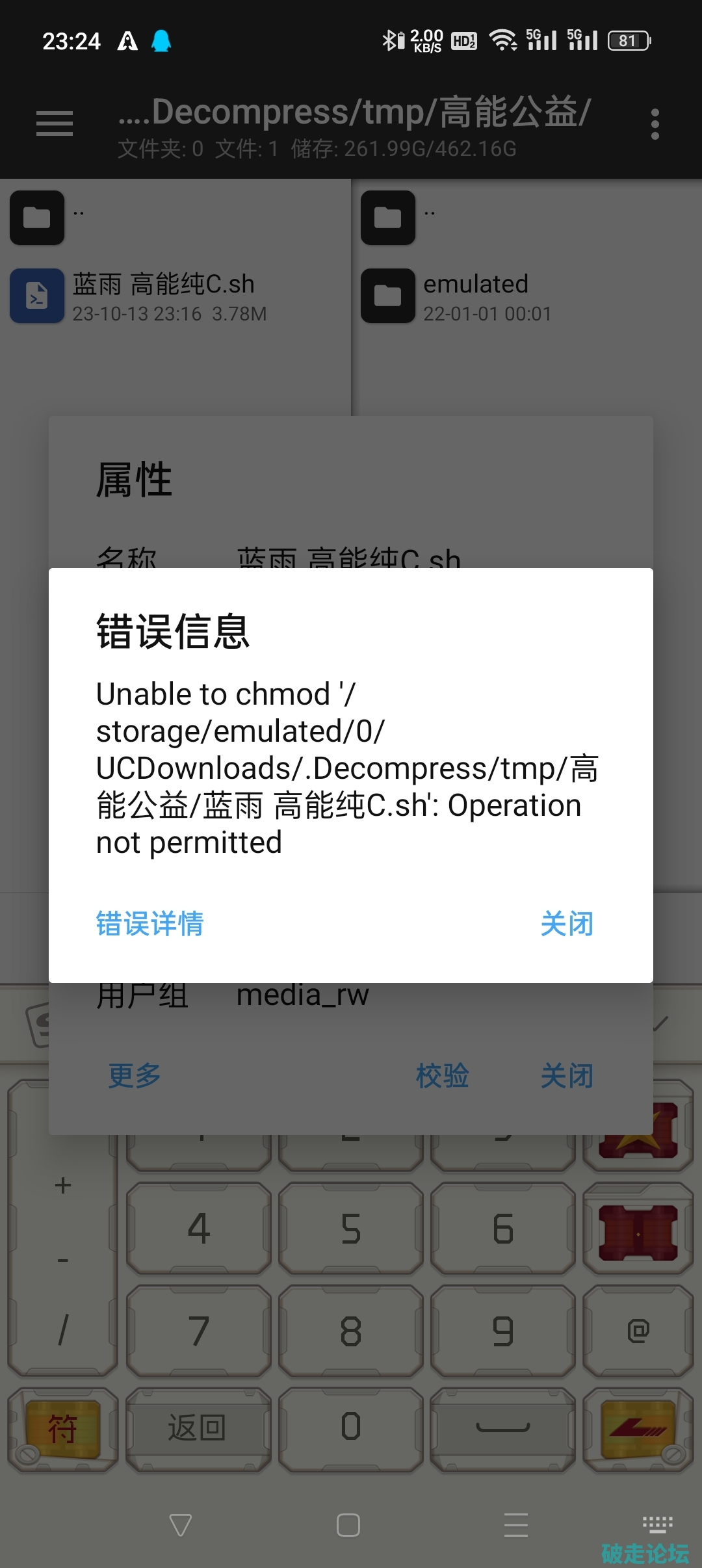This screenshot has height=1568, width=702.
Task: Open the emulated folder
Action: [474, 296]
